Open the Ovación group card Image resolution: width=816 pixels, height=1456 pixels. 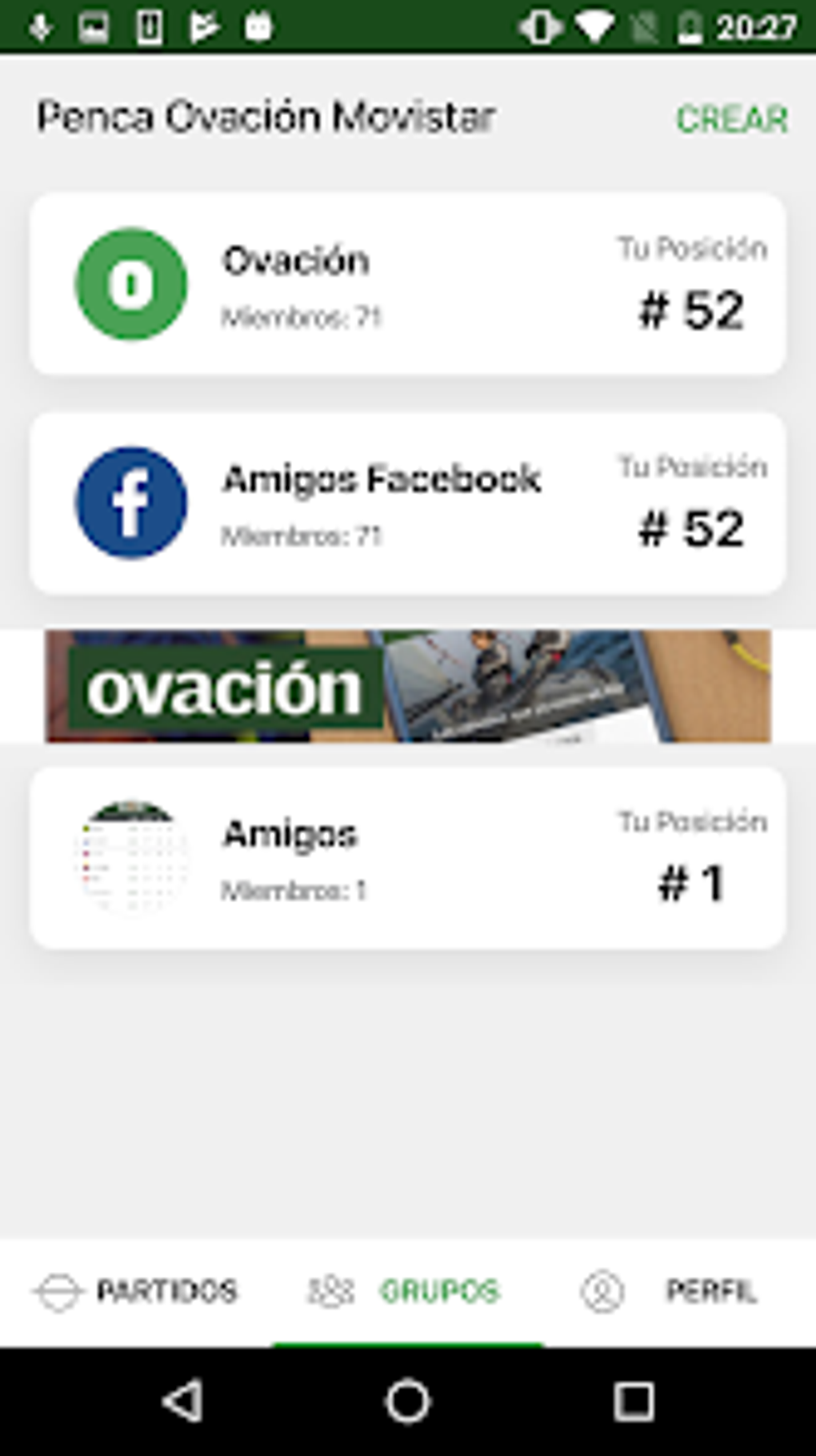407,284
